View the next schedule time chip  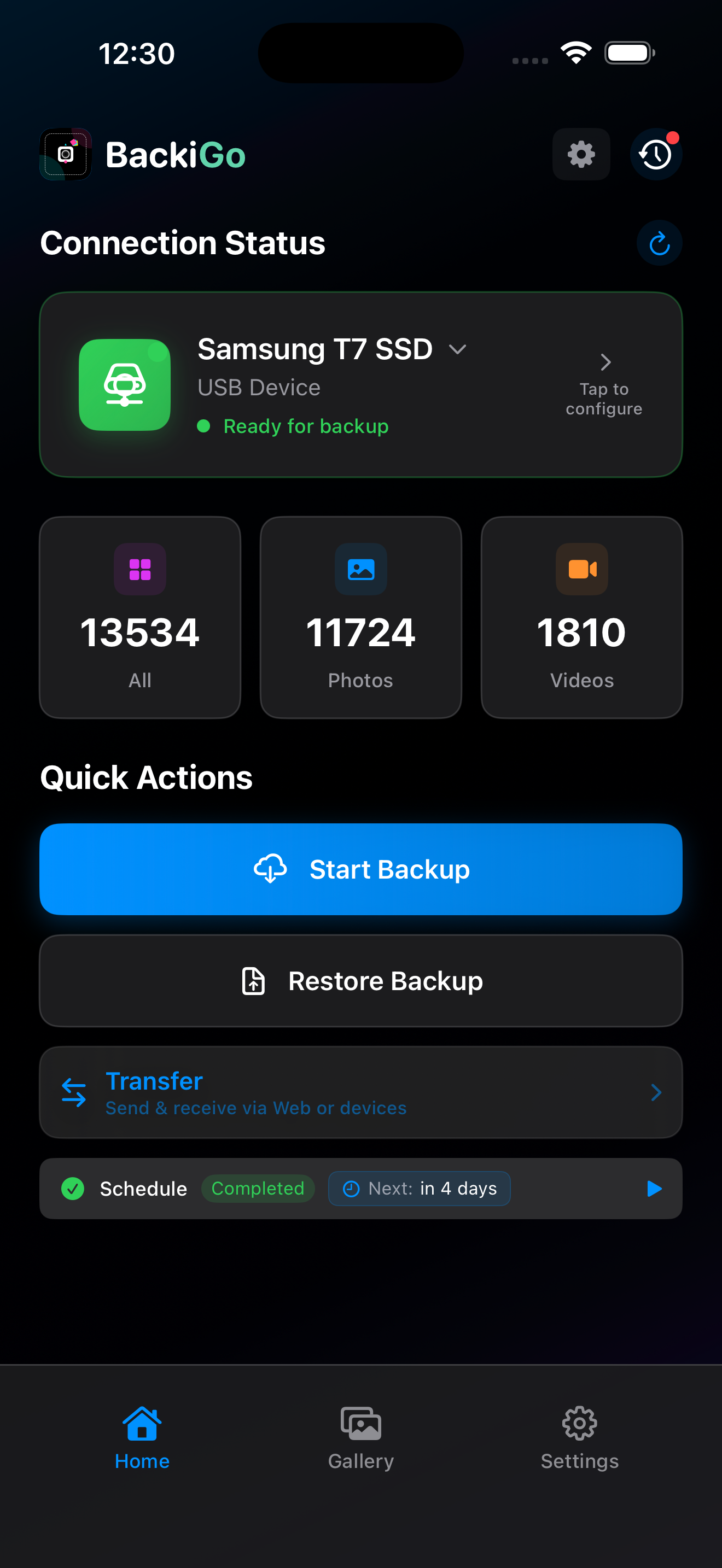(419, 1189)
